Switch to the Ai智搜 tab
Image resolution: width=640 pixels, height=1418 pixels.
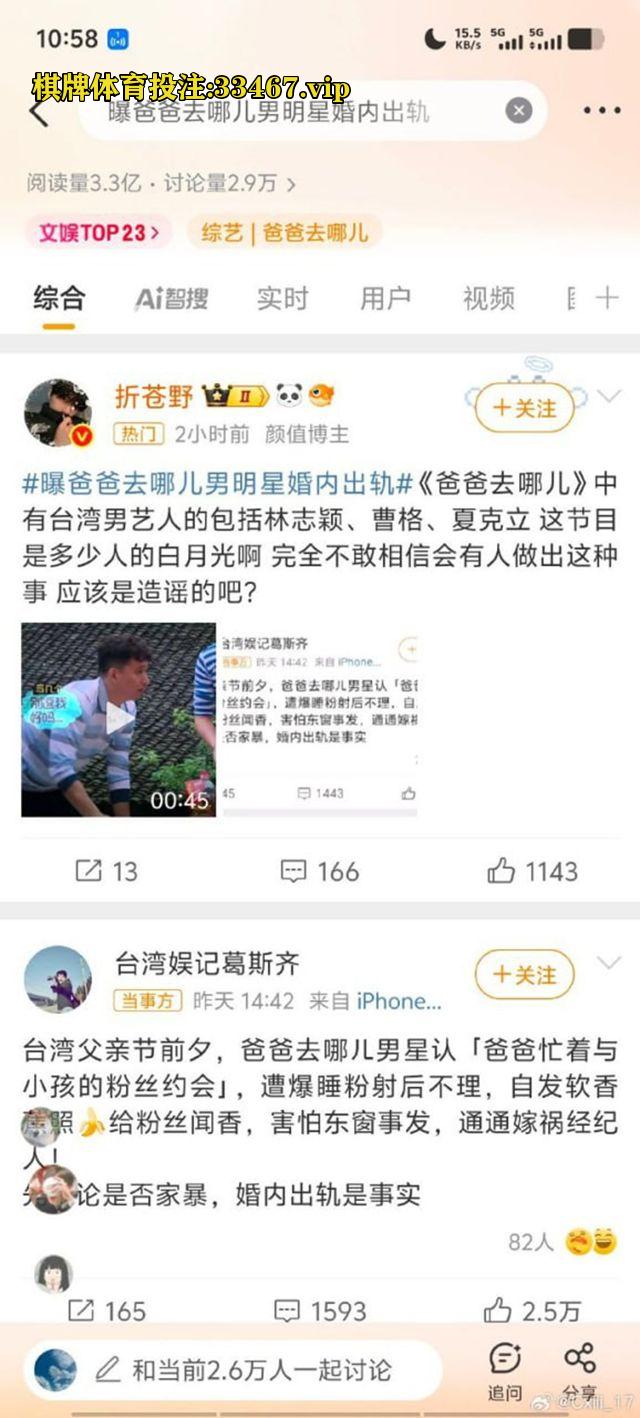[172, 298]
